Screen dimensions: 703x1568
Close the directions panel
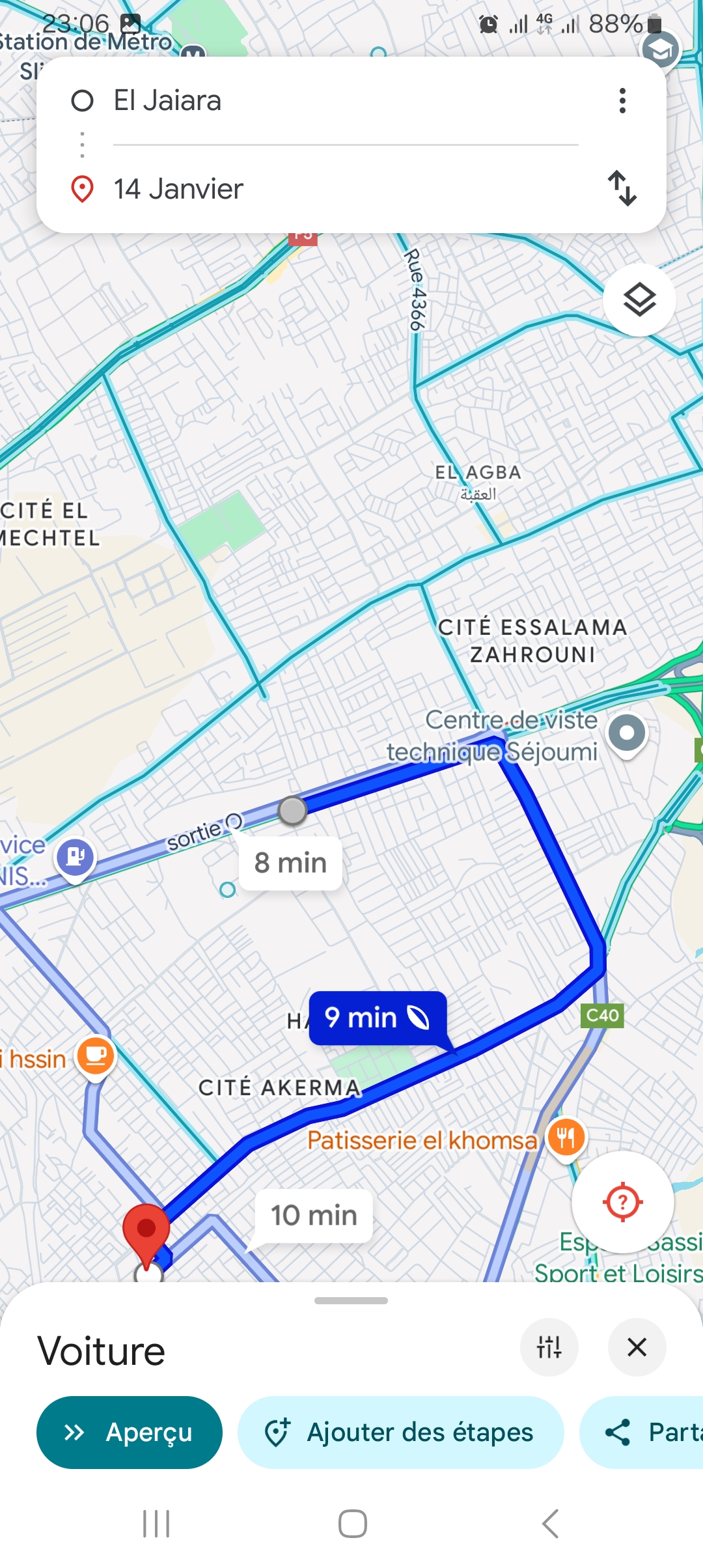tap(637, 1347)
